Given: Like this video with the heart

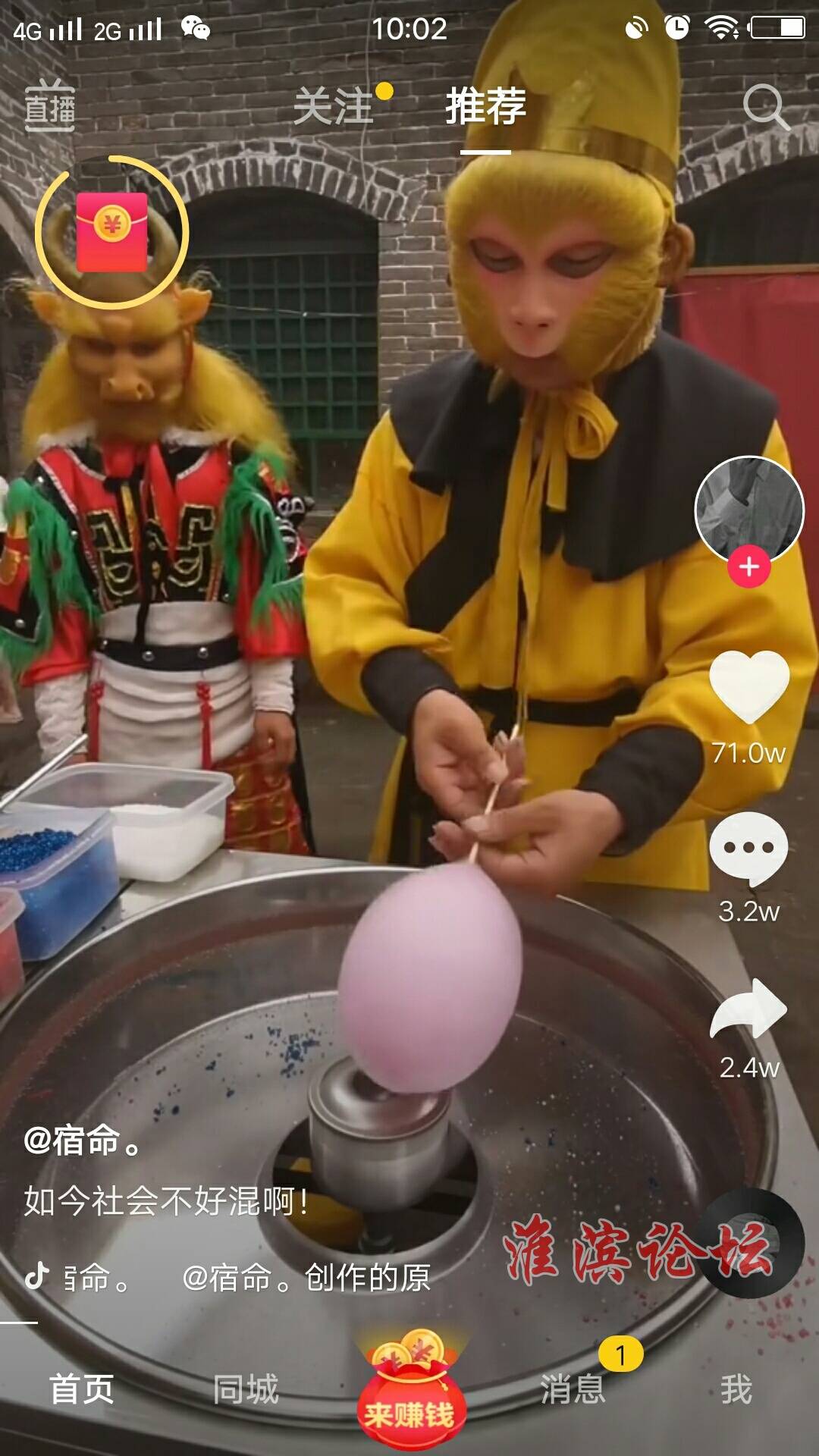Looking at the screenshot, I should click(x=749, y=686).
